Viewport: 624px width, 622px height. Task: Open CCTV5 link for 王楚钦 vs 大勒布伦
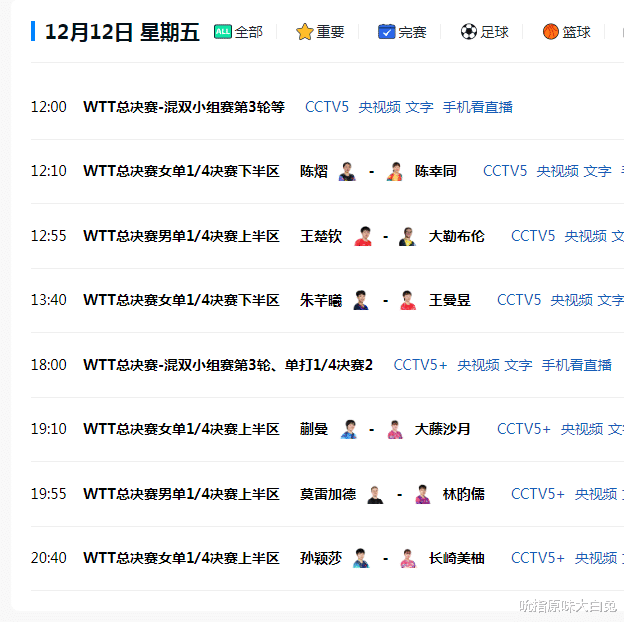tap(533, 236)
